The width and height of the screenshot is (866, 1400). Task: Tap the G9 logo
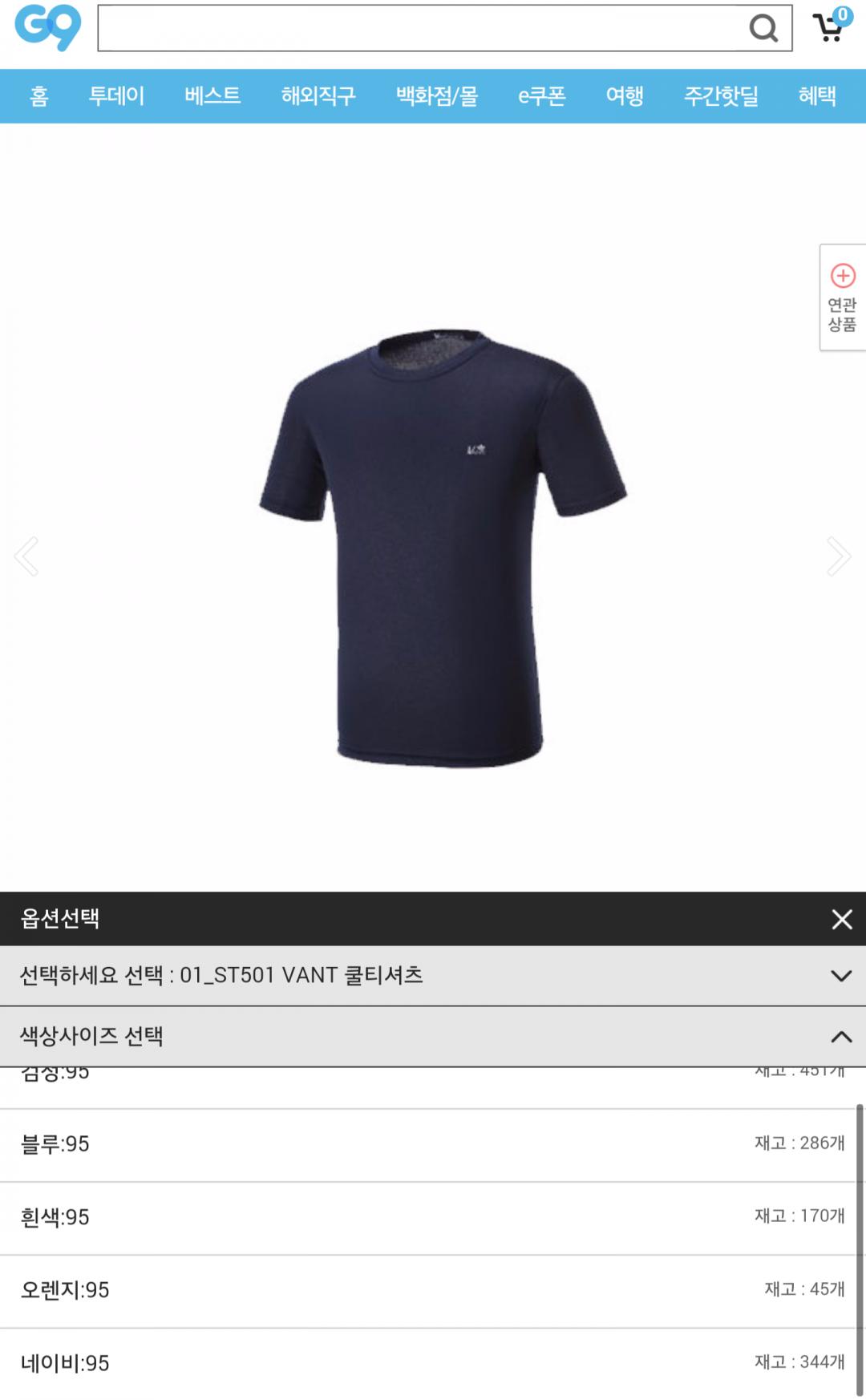click(x=48, y=28)
